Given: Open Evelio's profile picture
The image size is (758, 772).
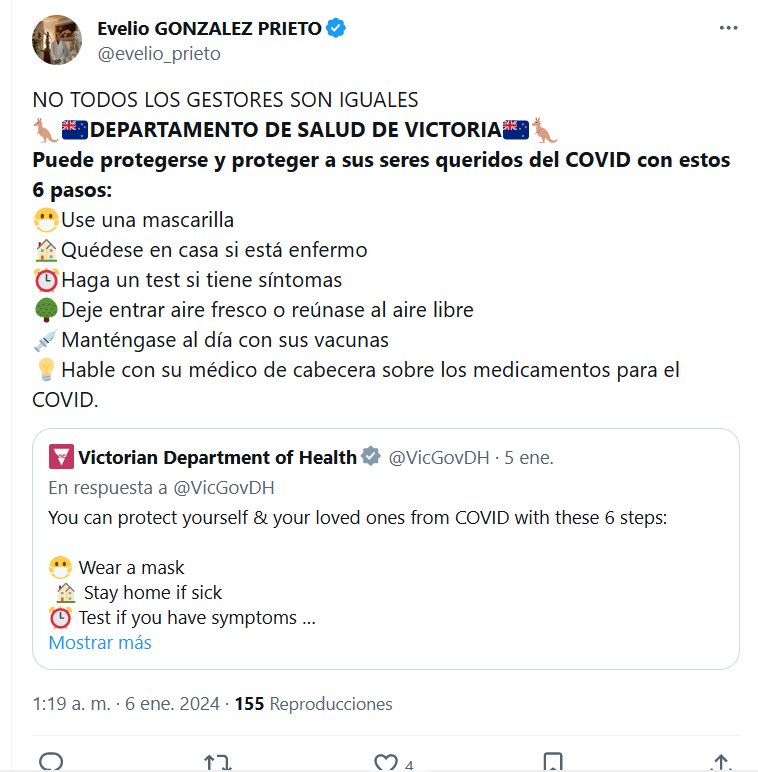Looking at the screenshot, I should click(57, 41).
